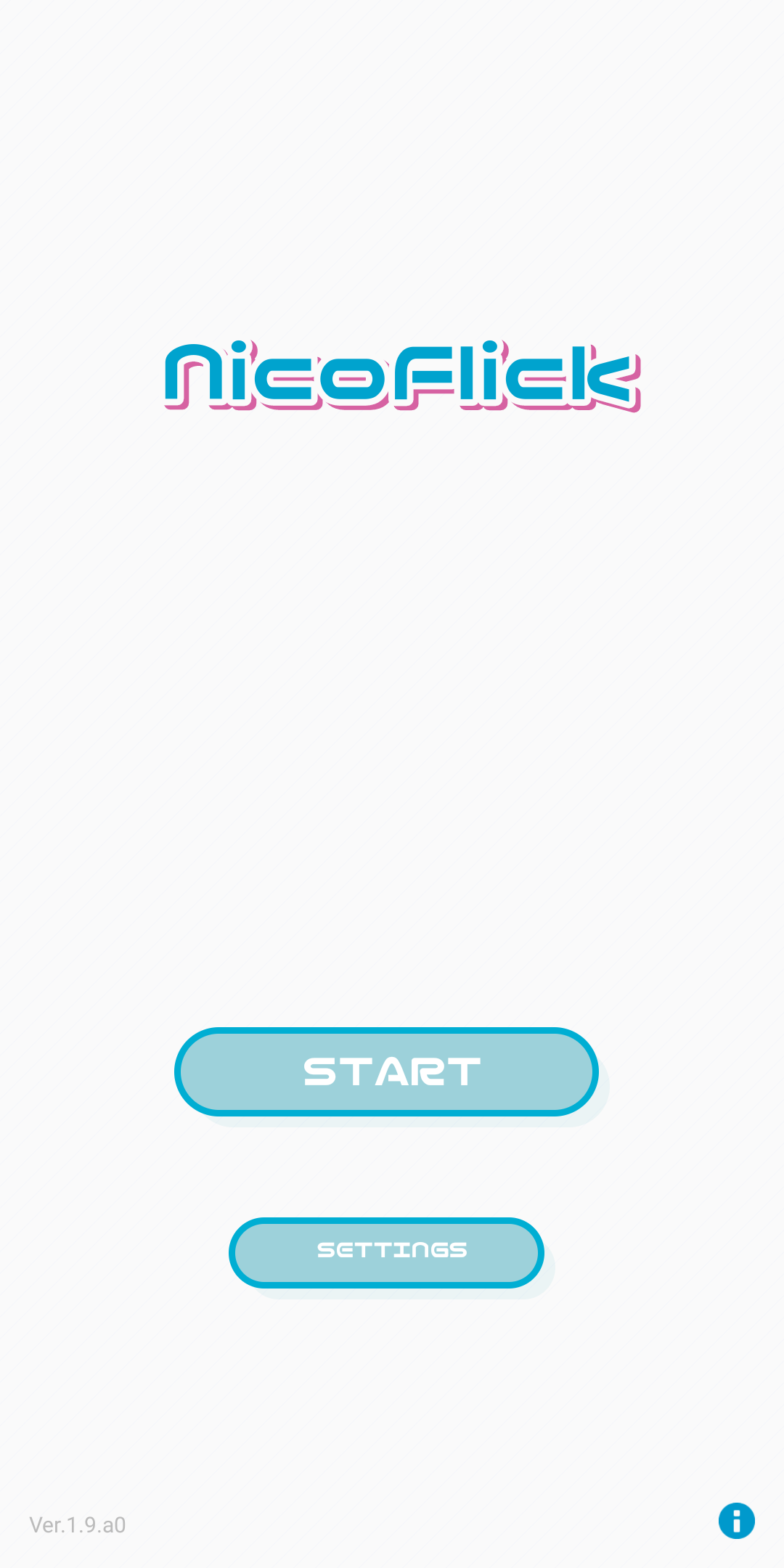
Task: Open SETTINGS
Action: 386,1252
